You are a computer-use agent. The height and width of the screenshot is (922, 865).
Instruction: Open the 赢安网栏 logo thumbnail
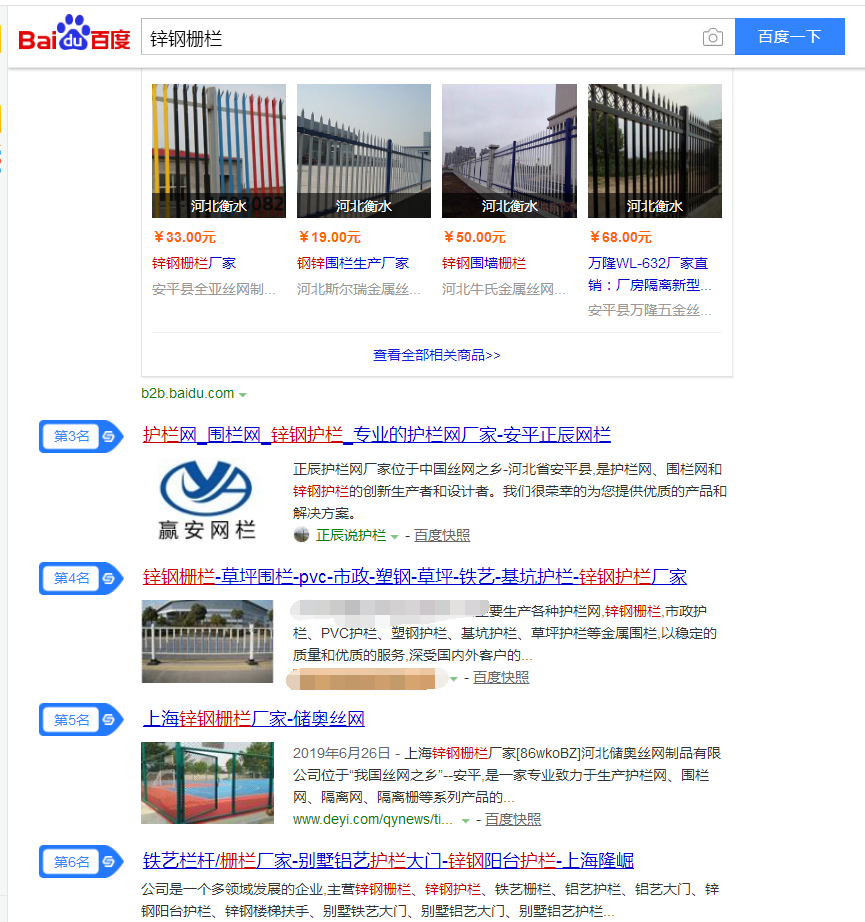(207, 501)
